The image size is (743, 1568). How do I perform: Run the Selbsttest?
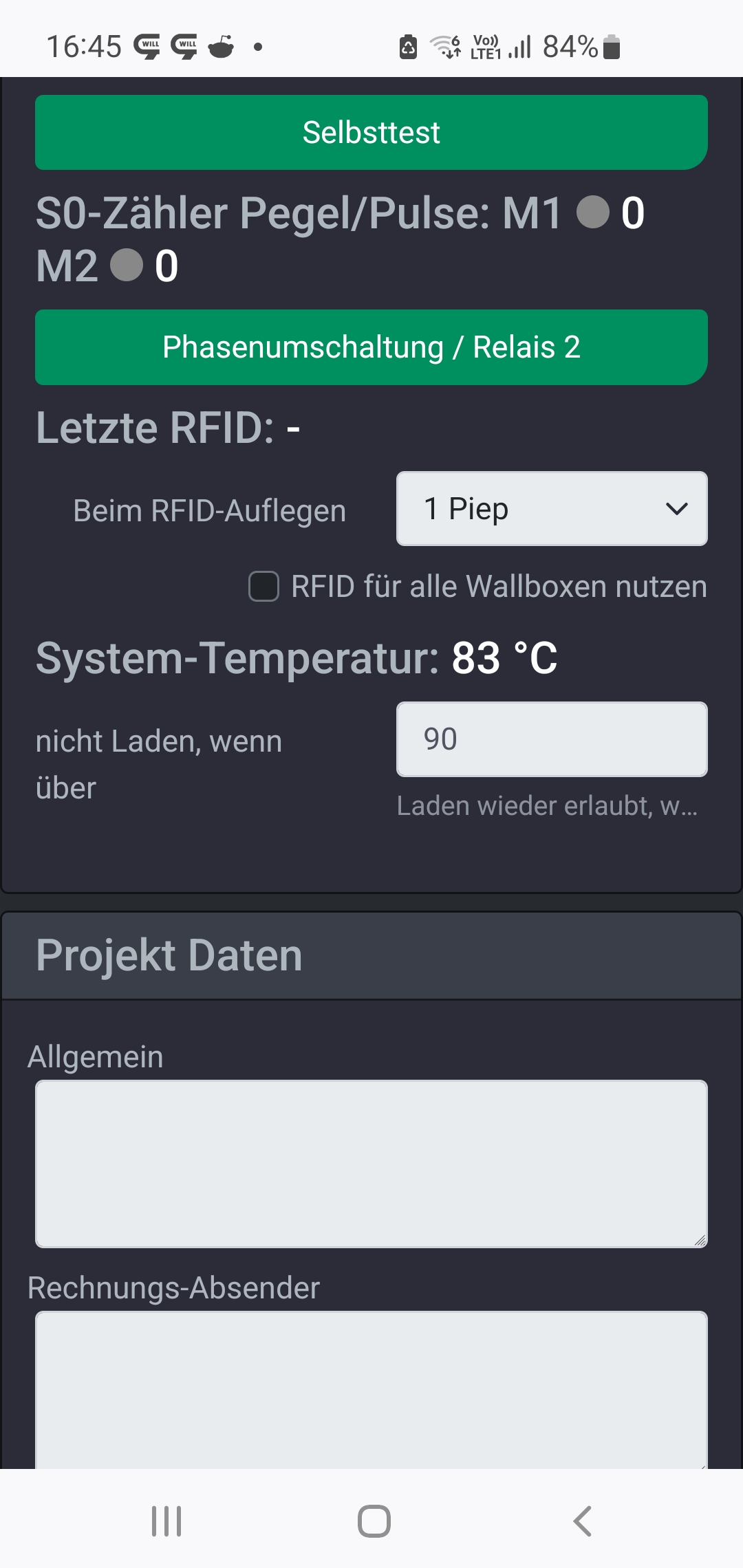click(371, 132)
